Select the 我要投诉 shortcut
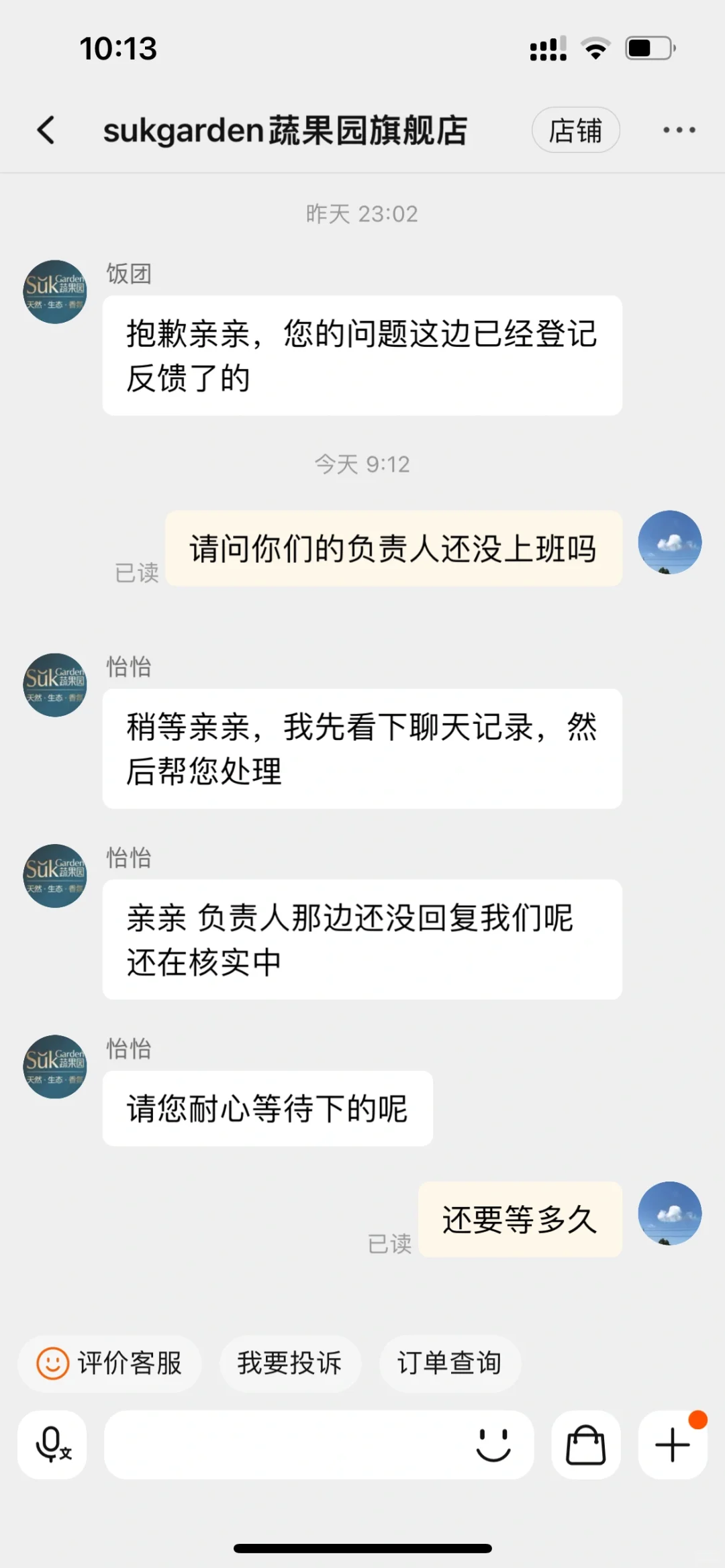Viewport: 725px width, 1568px height. click(x=290, y=1364)
